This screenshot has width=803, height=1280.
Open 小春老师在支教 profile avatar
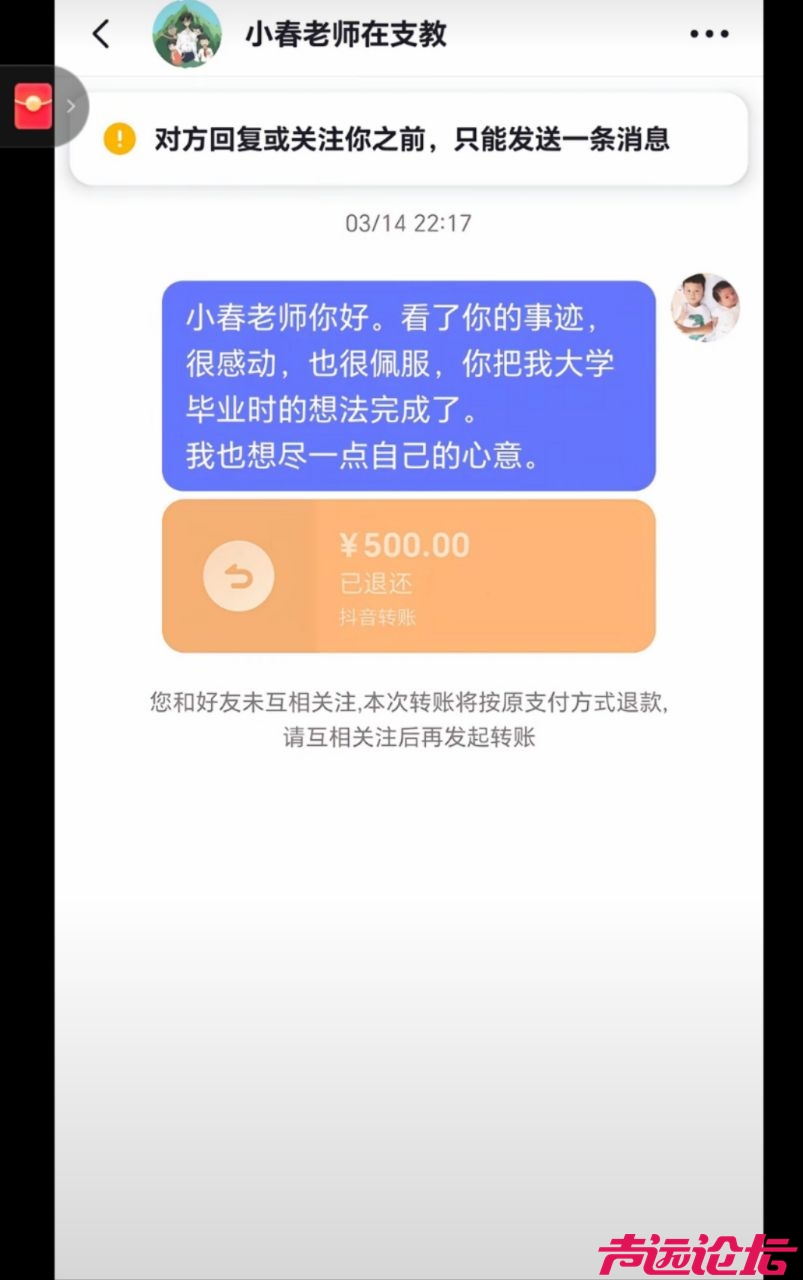point(187,34)
